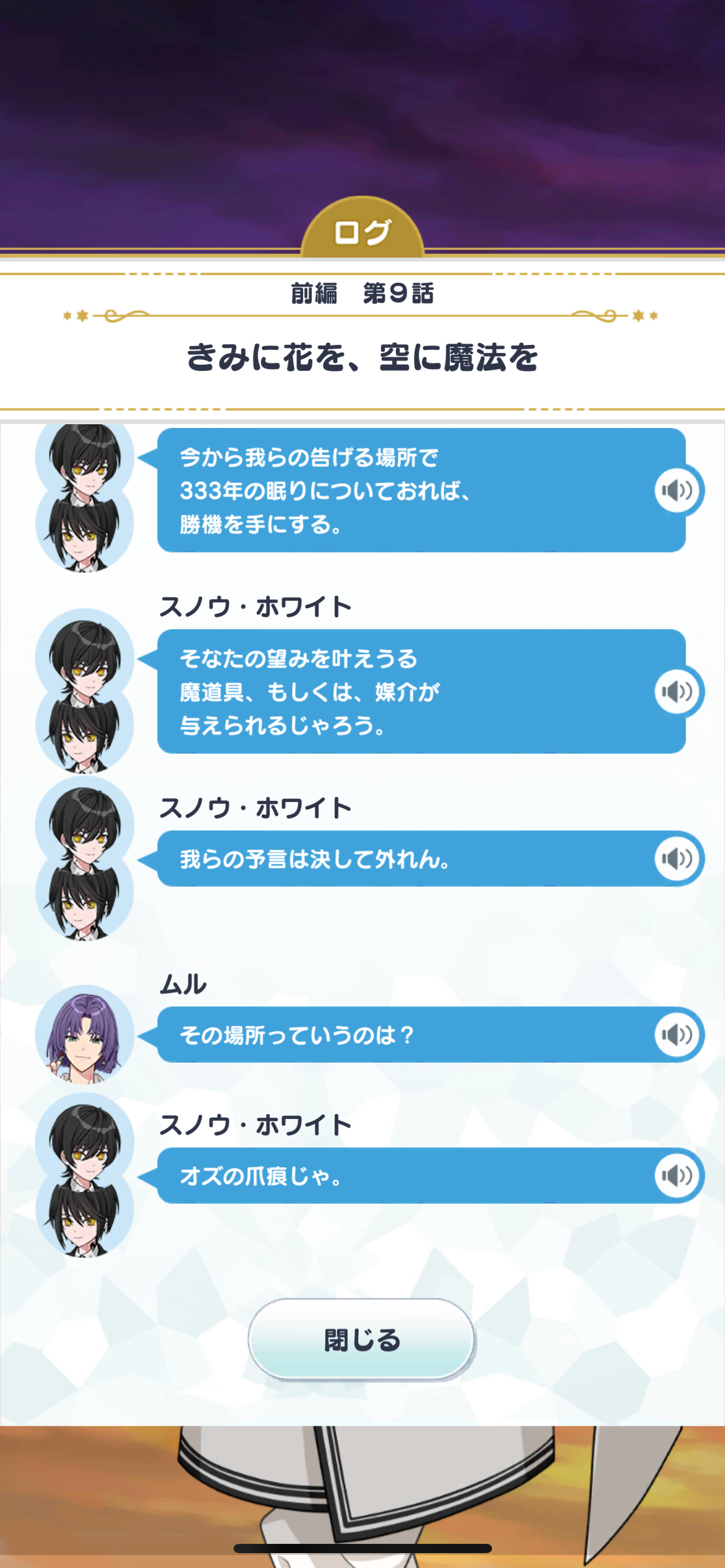Play voice for 今から我らの告げる場所で line

click(677, 490)
